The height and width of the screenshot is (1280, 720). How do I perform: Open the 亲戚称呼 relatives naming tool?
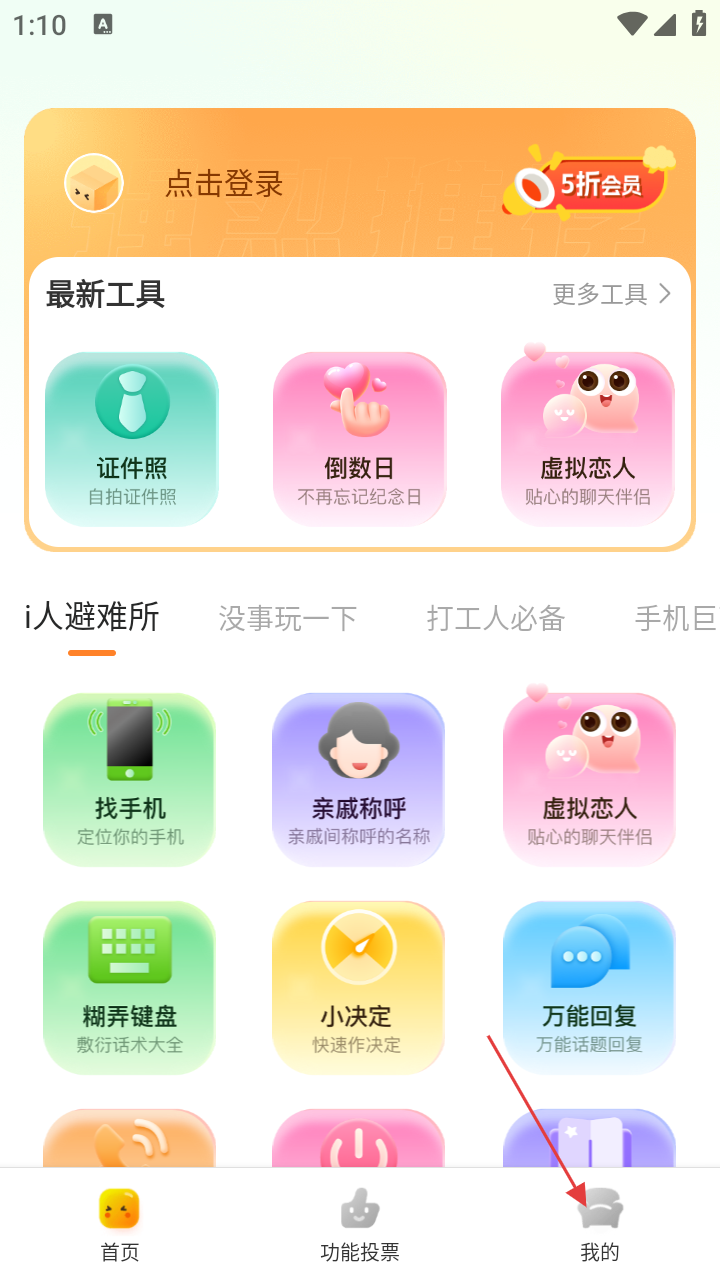(x=359, y=779)
